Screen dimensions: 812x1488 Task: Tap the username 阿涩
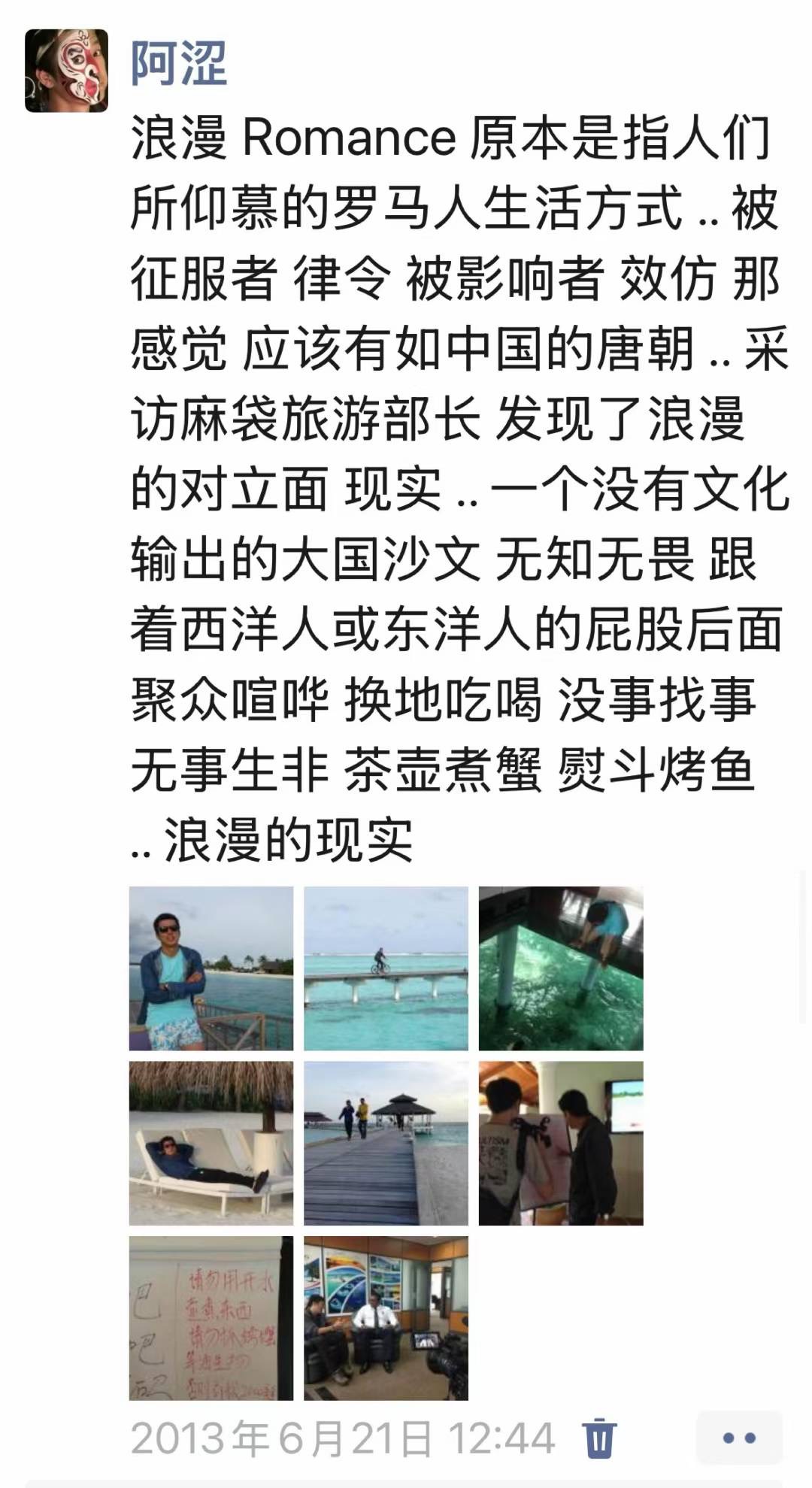point(179,63)
